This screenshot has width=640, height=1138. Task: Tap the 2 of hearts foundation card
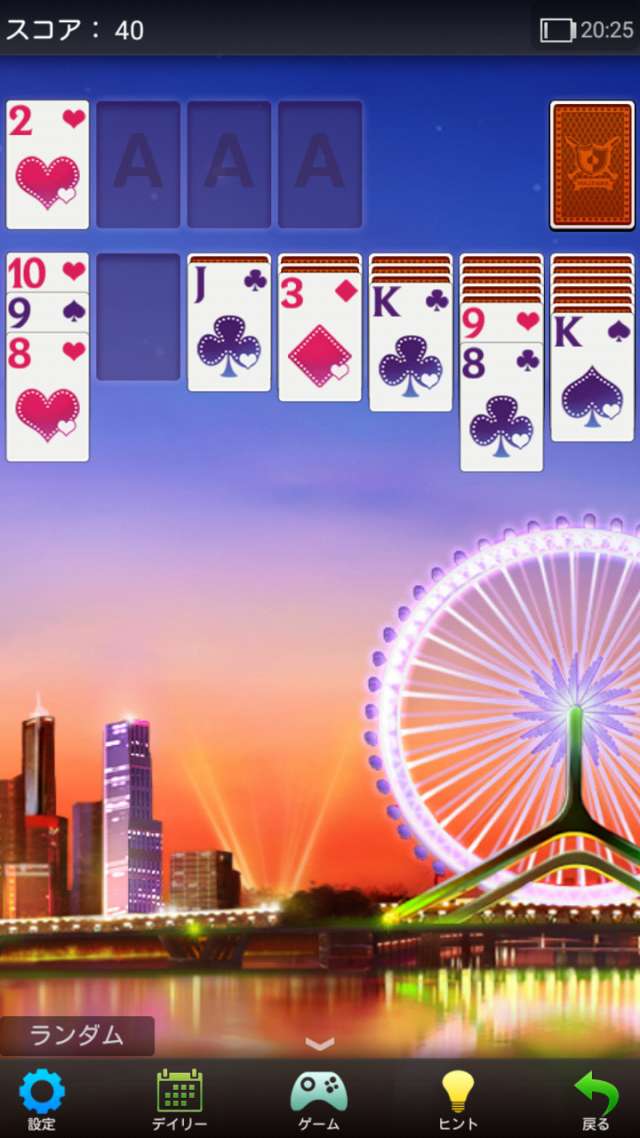(48, 165)
